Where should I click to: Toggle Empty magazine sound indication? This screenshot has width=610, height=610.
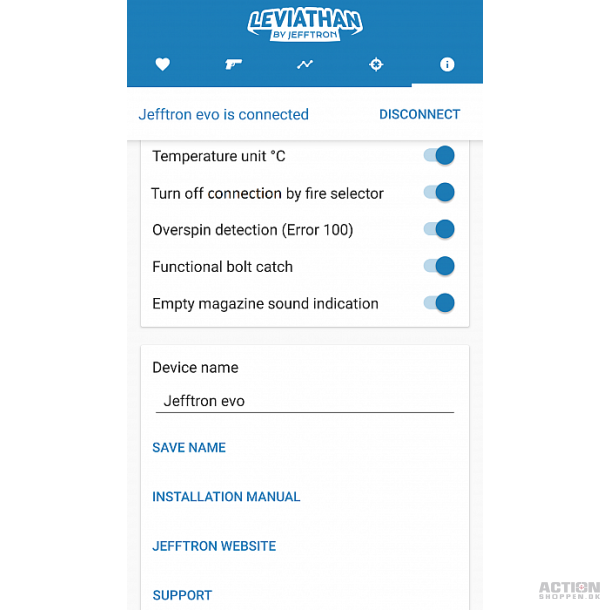tap(439, 303)
